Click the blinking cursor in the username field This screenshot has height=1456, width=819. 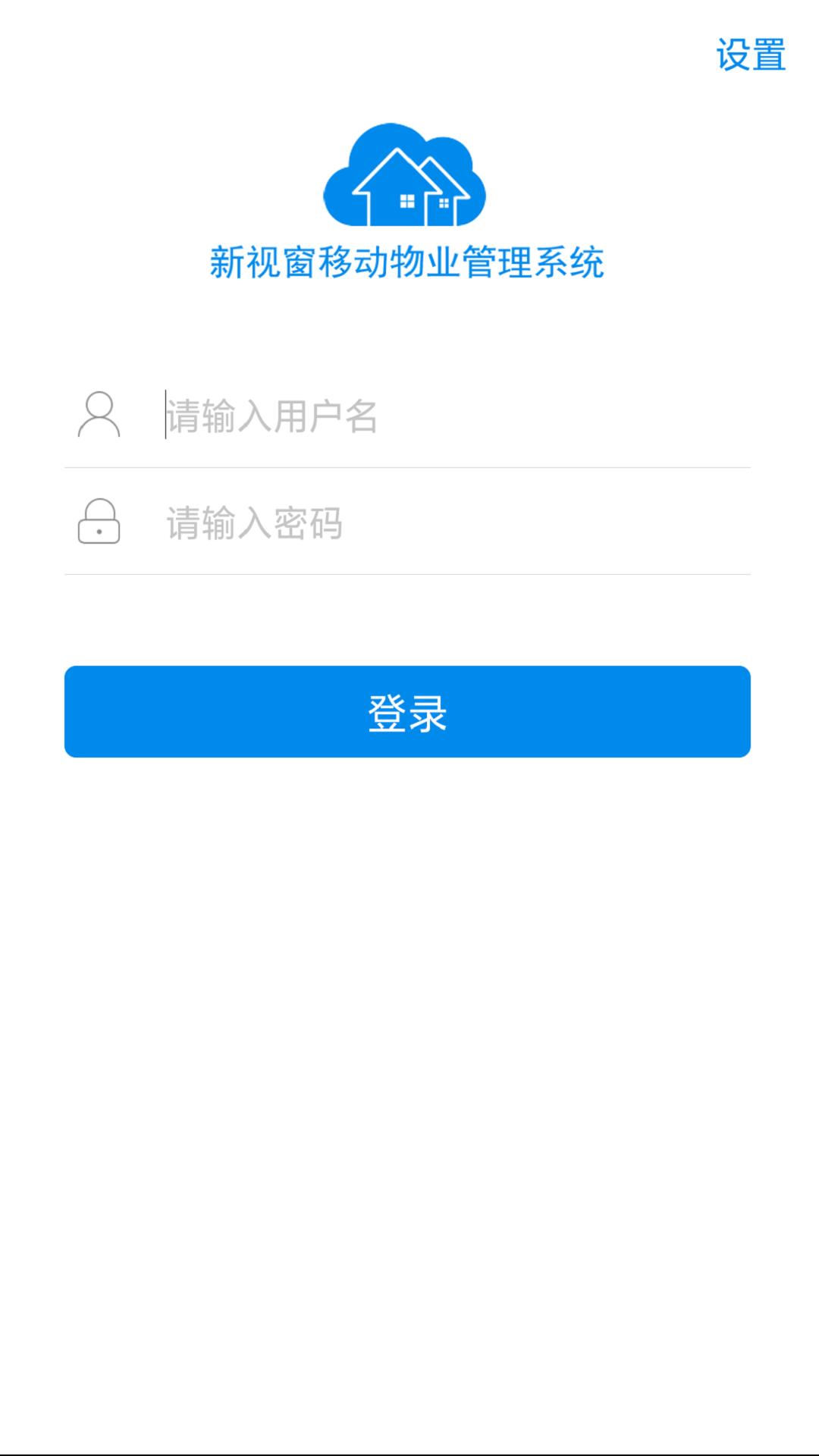[x=163, y=413]
